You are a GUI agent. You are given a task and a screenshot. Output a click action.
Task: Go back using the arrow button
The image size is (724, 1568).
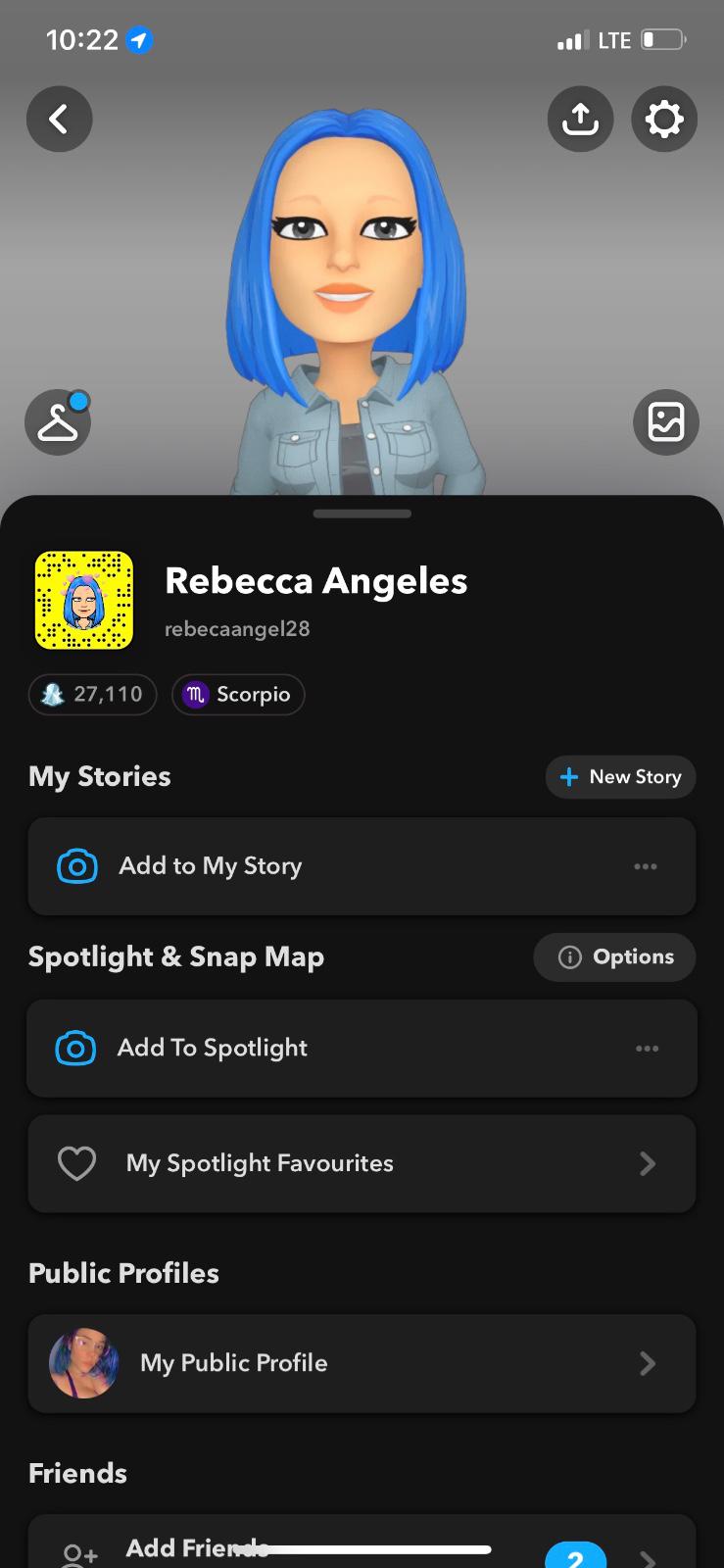coord(59,120)
